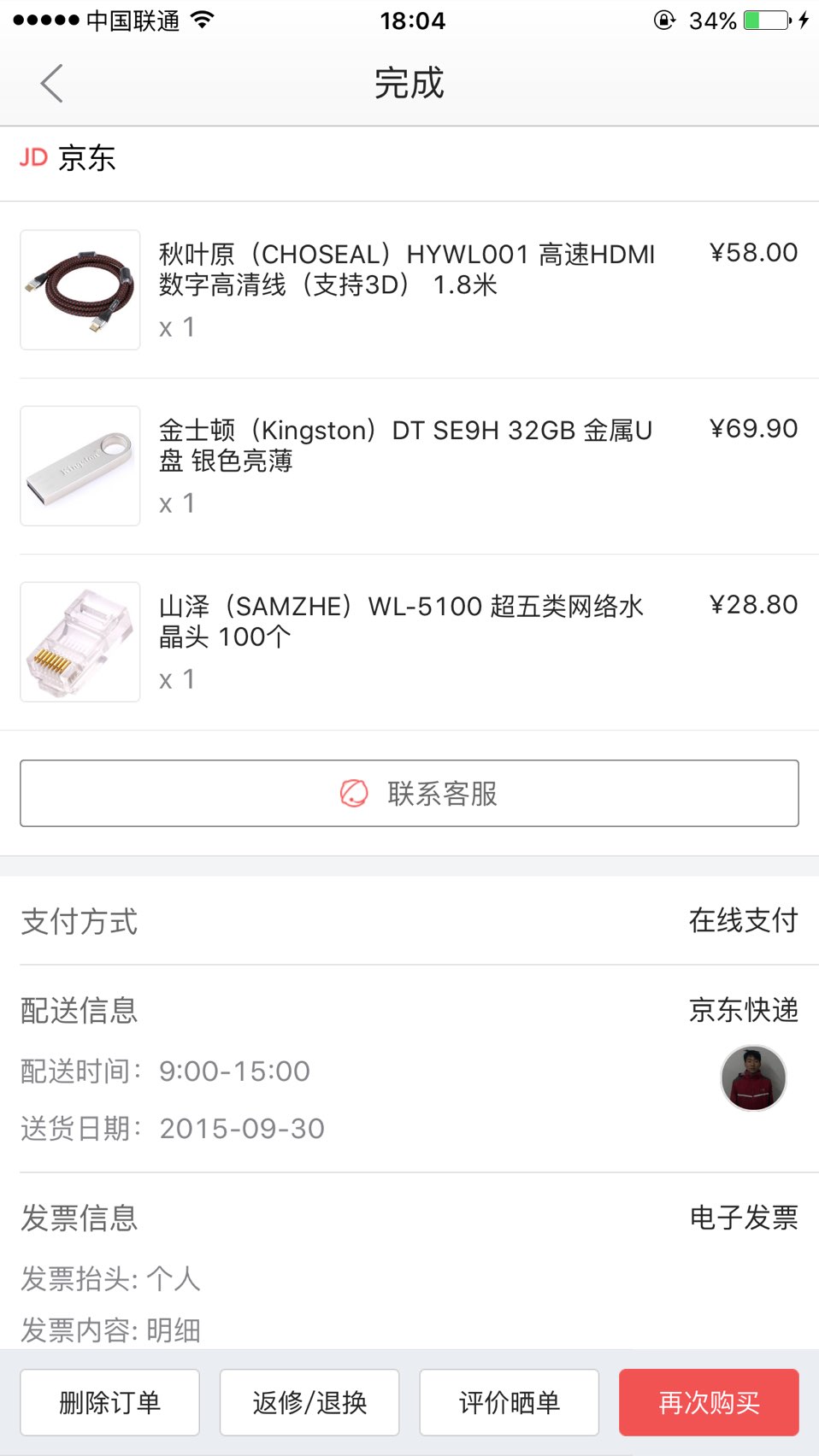819x1456 pixels.
Task: Tap 再次购买 to buy again
Action: point(710,1402)
